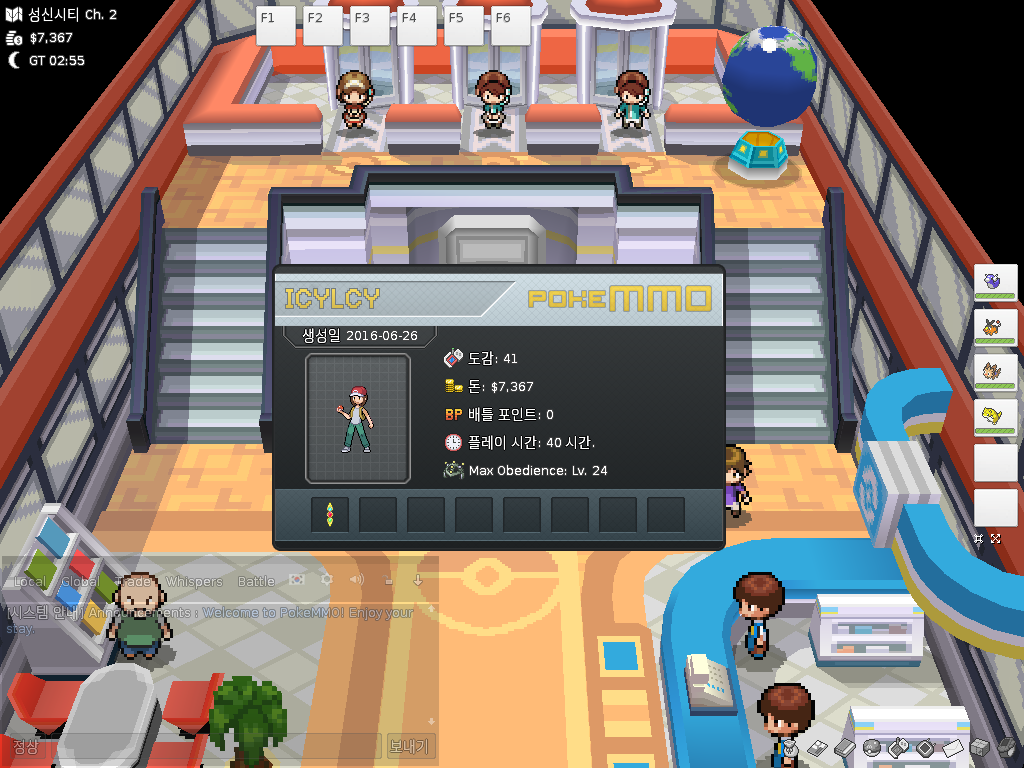
Task: Open the Whispers chat tab
Action: [194, 581]
